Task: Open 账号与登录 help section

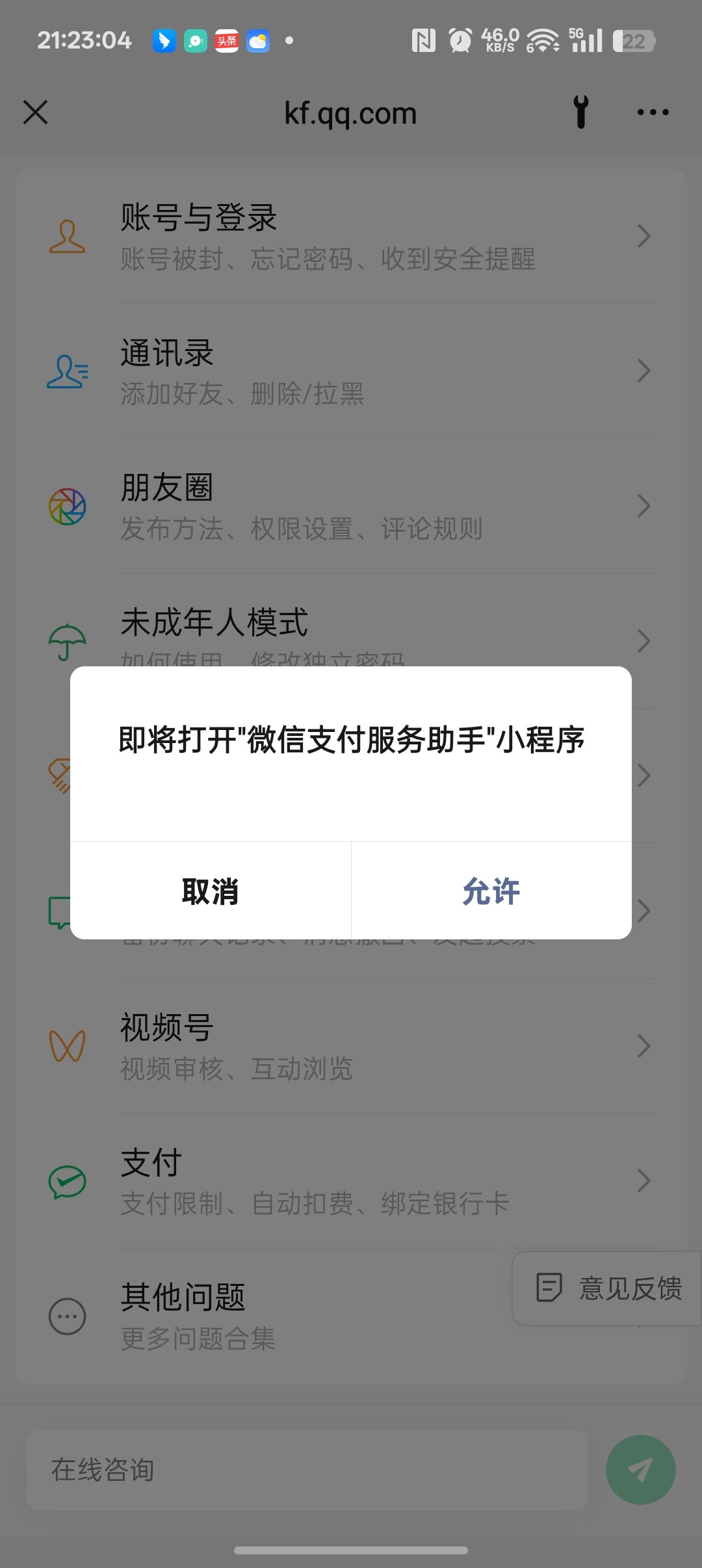Action: tap(351, 237)
